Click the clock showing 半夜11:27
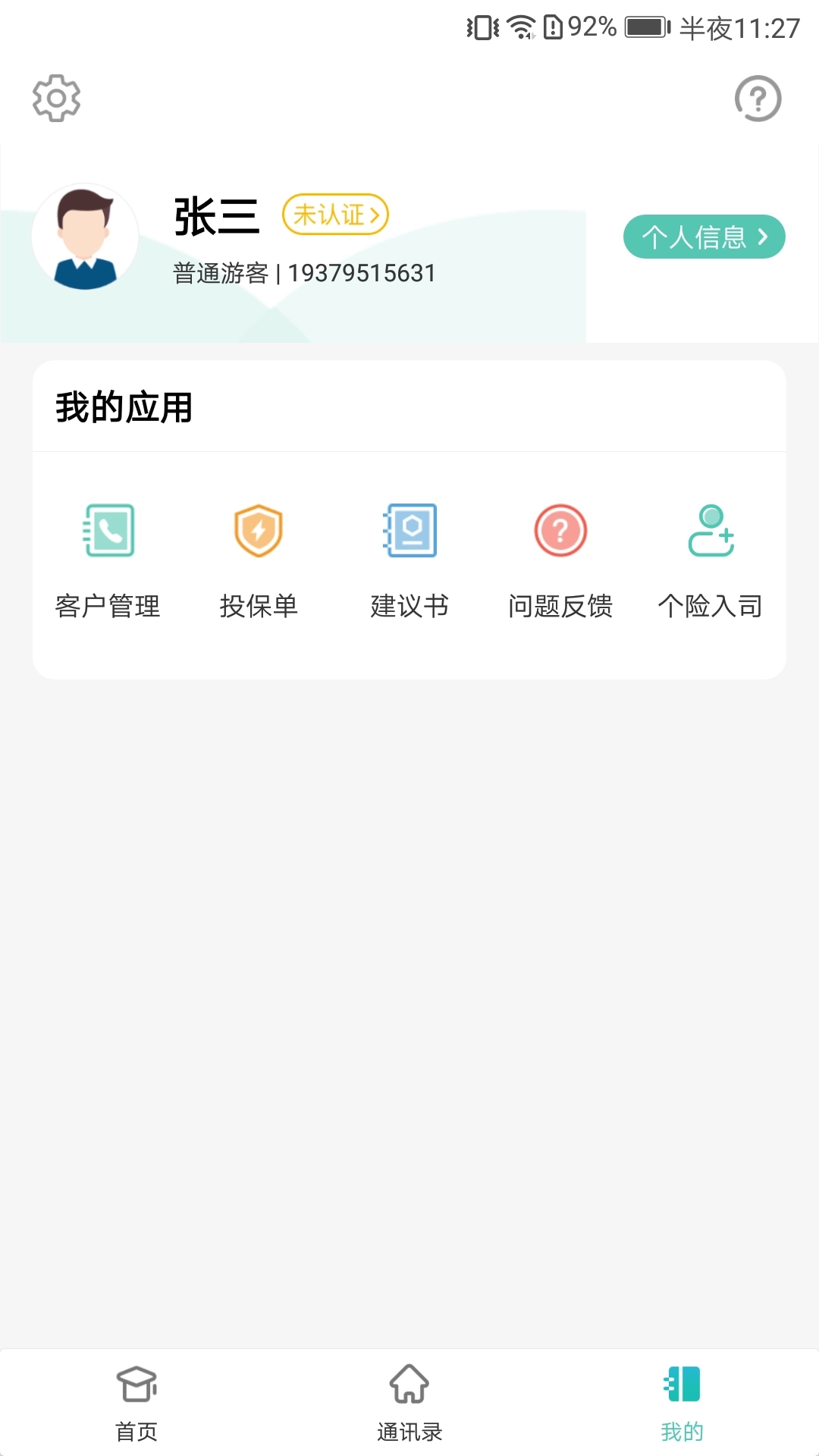This screenshot has width=819, height=1456. [739, 25]
